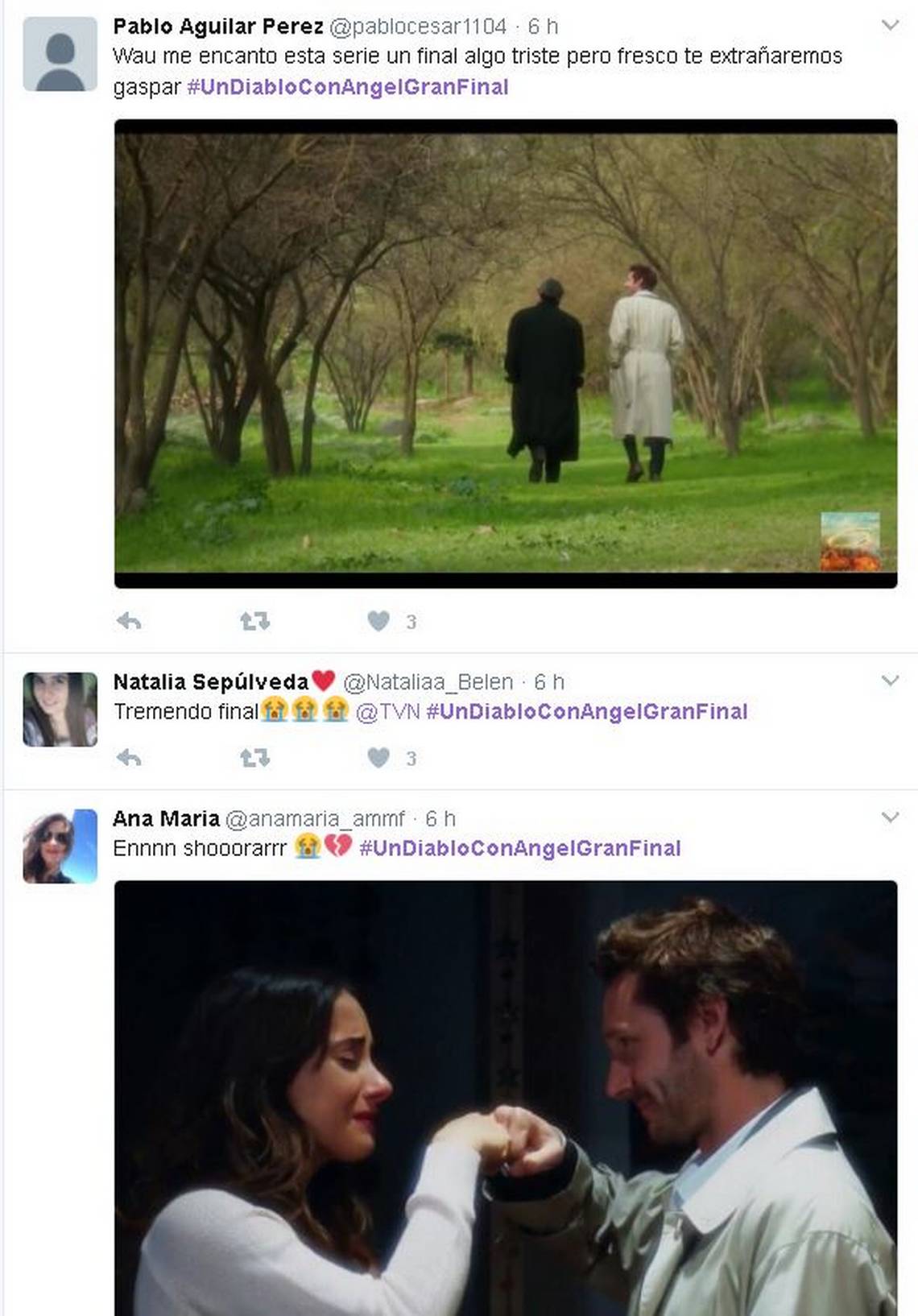View Ana Maria's profile name
Viewport: 918px width, 1316px height.
[x=166, y=818]
